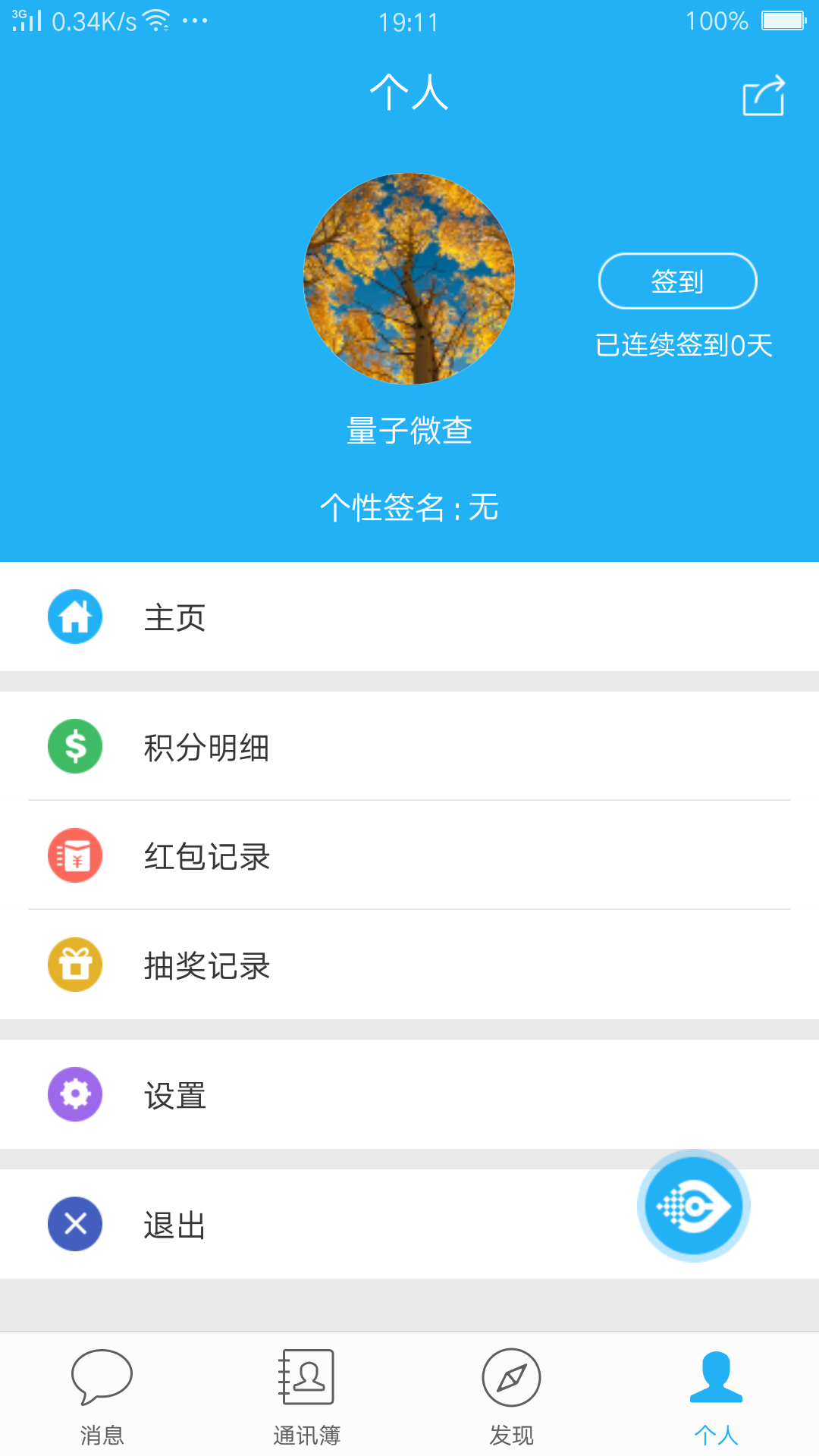Screen dimensions: 819x1456
Task: Click the gift icon next to 抽奖记录
Action: click(x=74, y=965)
